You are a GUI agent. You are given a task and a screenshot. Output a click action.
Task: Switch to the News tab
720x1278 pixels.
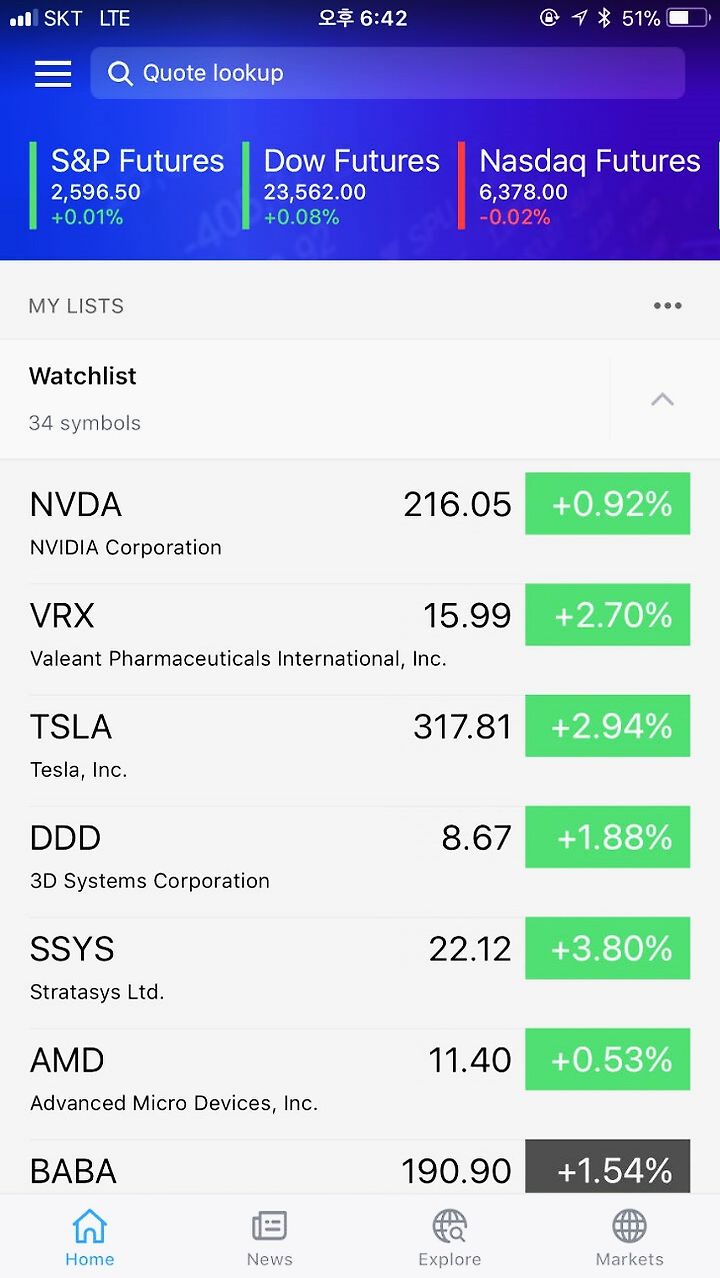click(x=269, y=1238)
